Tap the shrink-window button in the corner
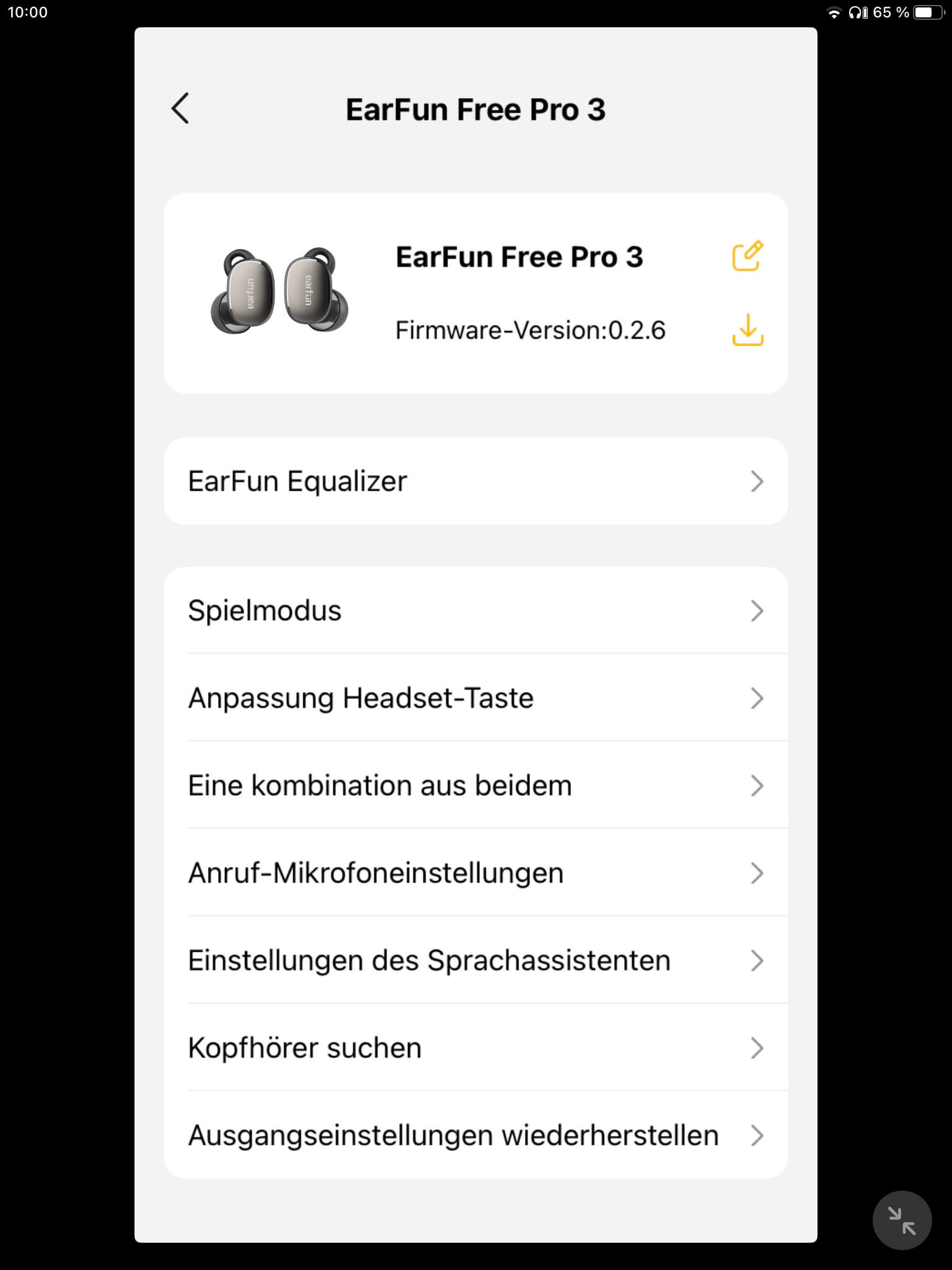 click(x=902, y=1220)
